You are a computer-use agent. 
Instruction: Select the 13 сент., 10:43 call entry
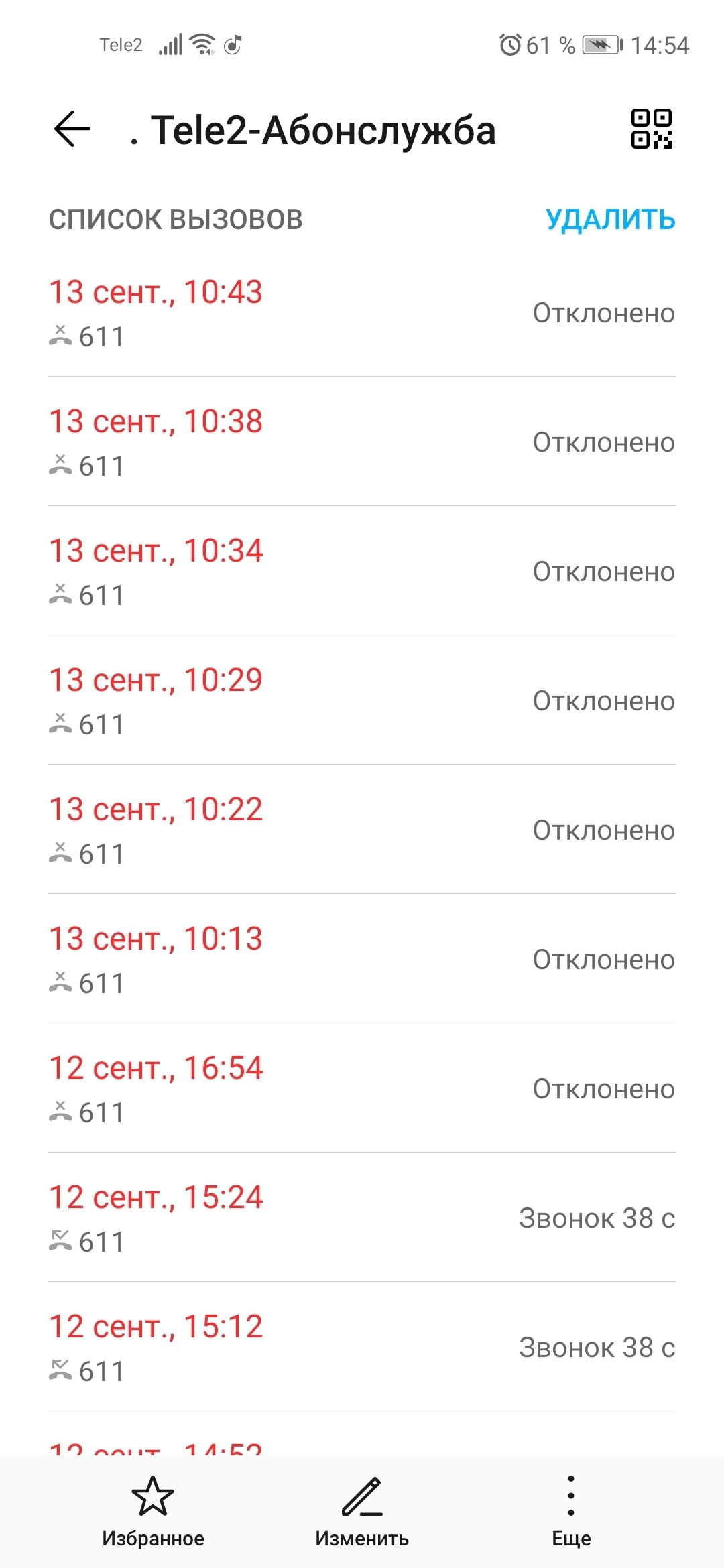pyautogui.click(x=362, y=312)
